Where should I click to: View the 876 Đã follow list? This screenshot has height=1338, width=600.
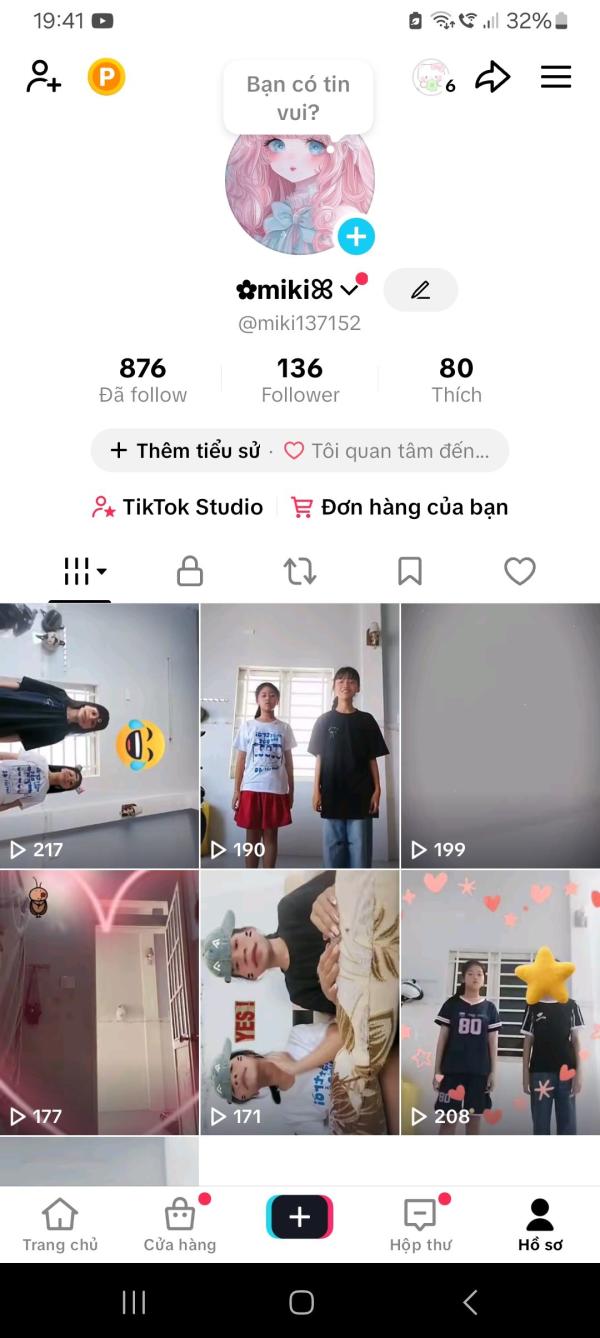point(143,380)
